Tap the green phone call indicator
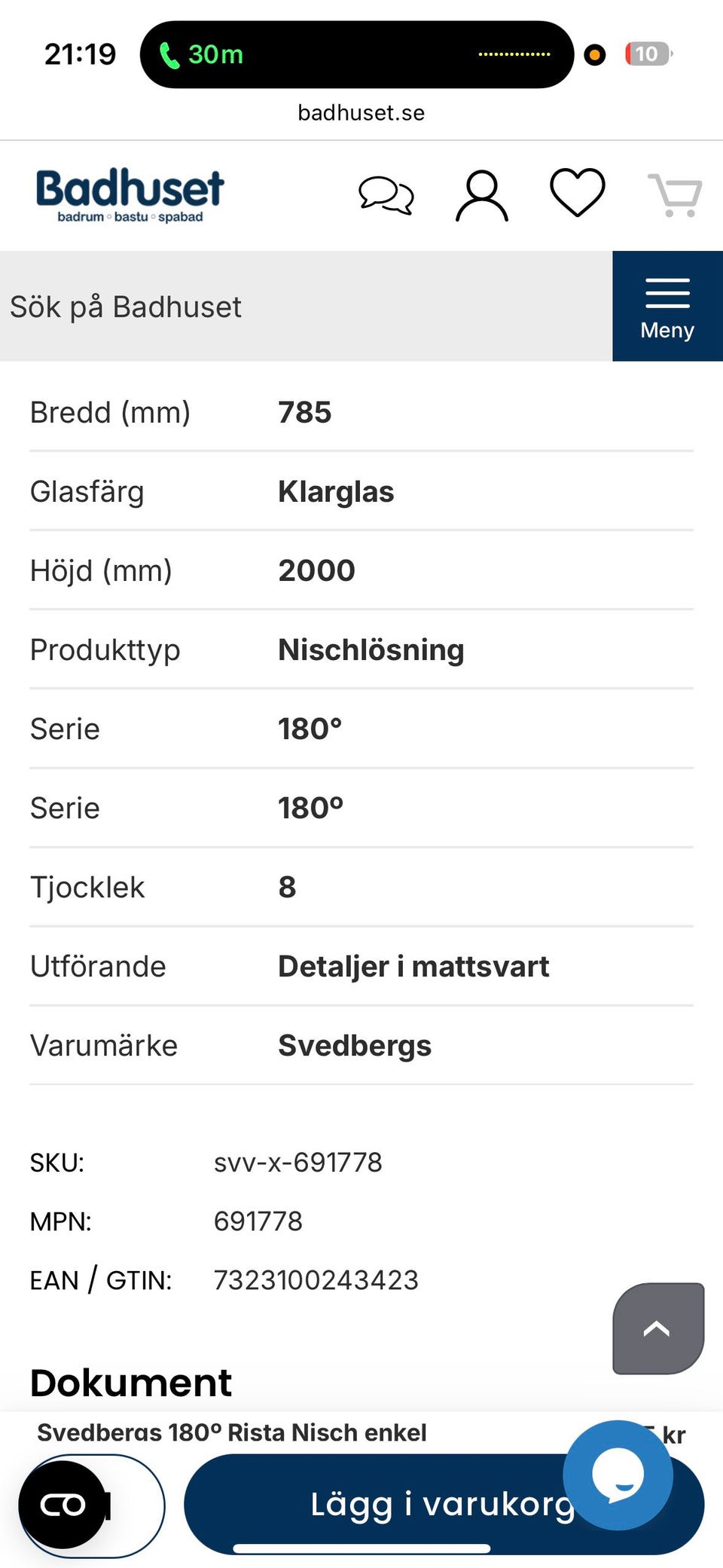This screenshot has height=1568, width=723. (170, 53)
